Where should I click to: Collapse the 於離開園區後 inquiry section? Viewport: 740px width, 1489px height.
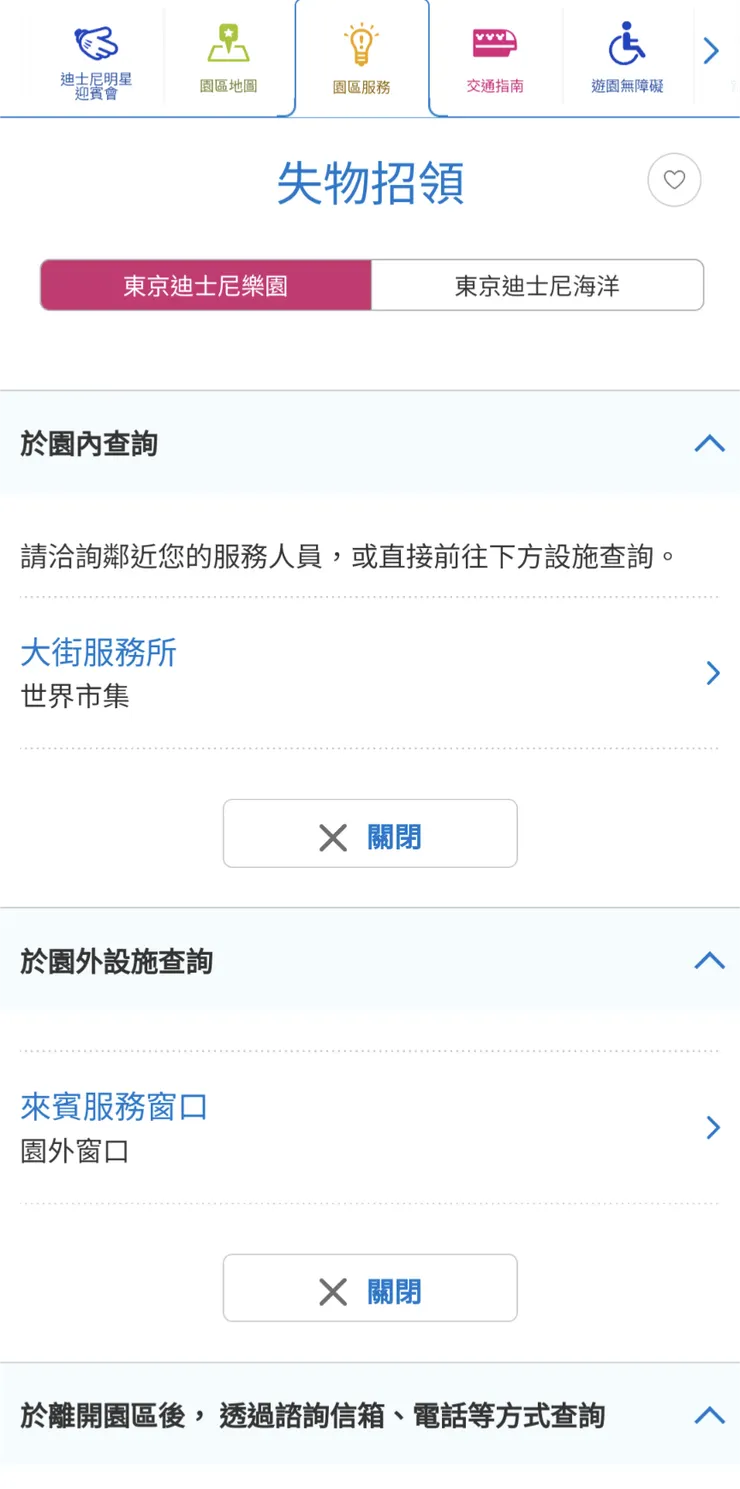[x=710, y=1415]
